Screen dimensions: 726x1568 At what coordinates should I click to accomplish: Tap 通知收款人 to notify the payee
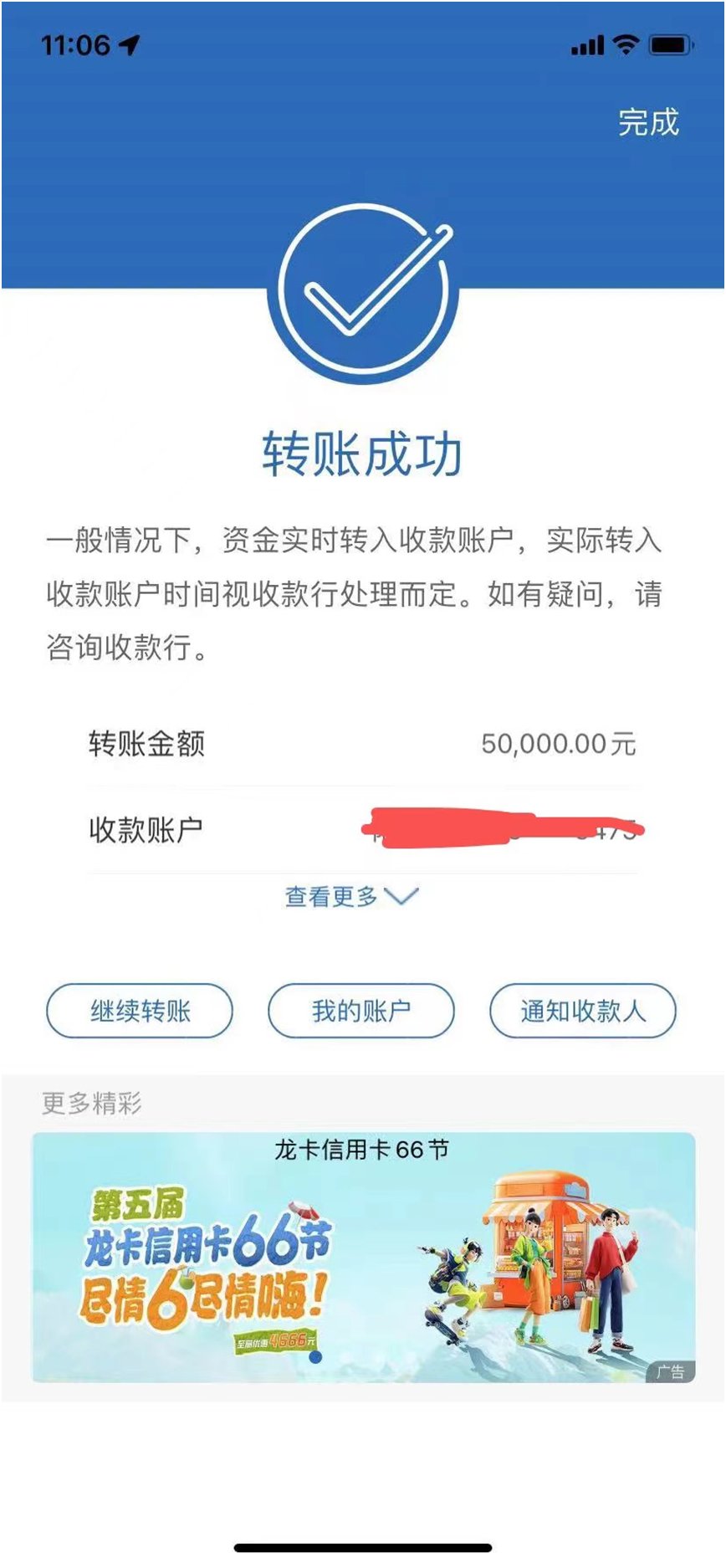[x=581, y=1011]
